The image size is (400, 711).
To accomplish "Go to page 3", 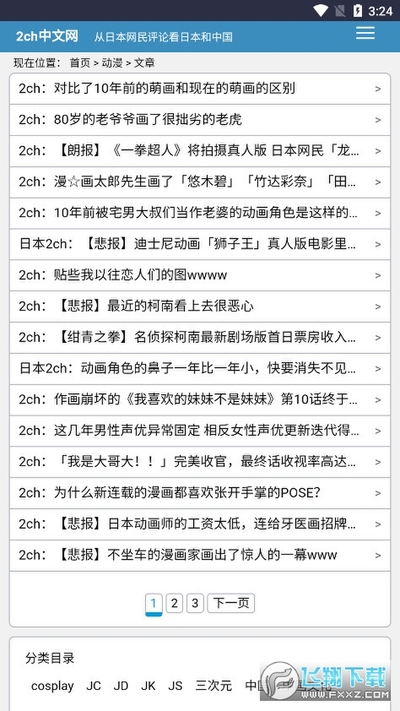I will (195, 604).
